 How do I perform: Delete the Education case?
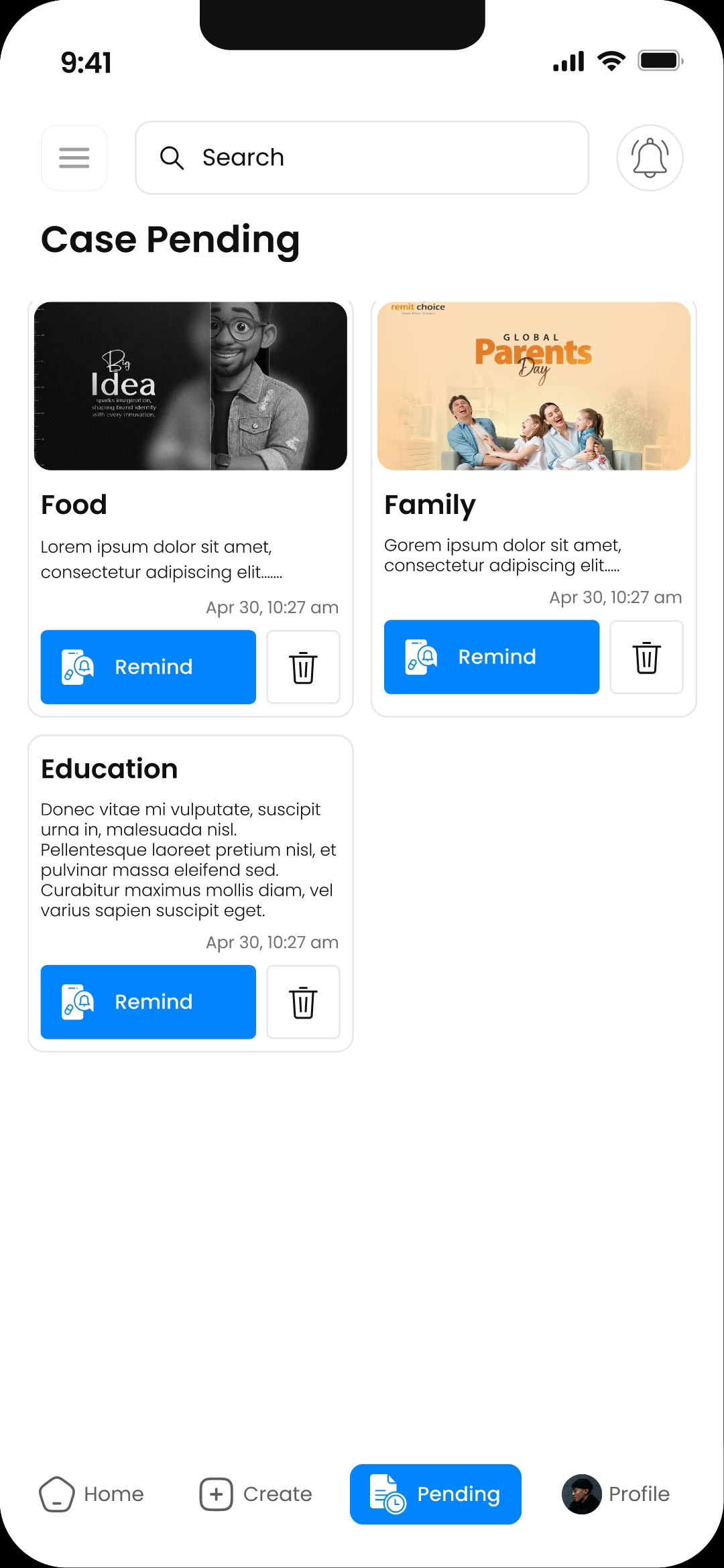click(303, 1002)
